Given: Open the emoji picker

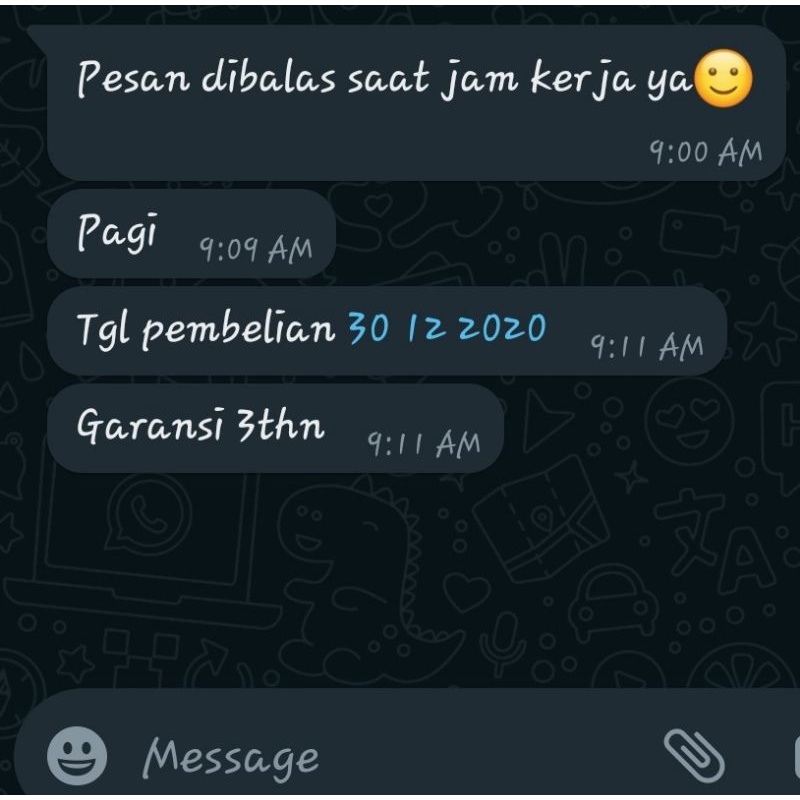Looking at the screenshot, I should point(77,754).
